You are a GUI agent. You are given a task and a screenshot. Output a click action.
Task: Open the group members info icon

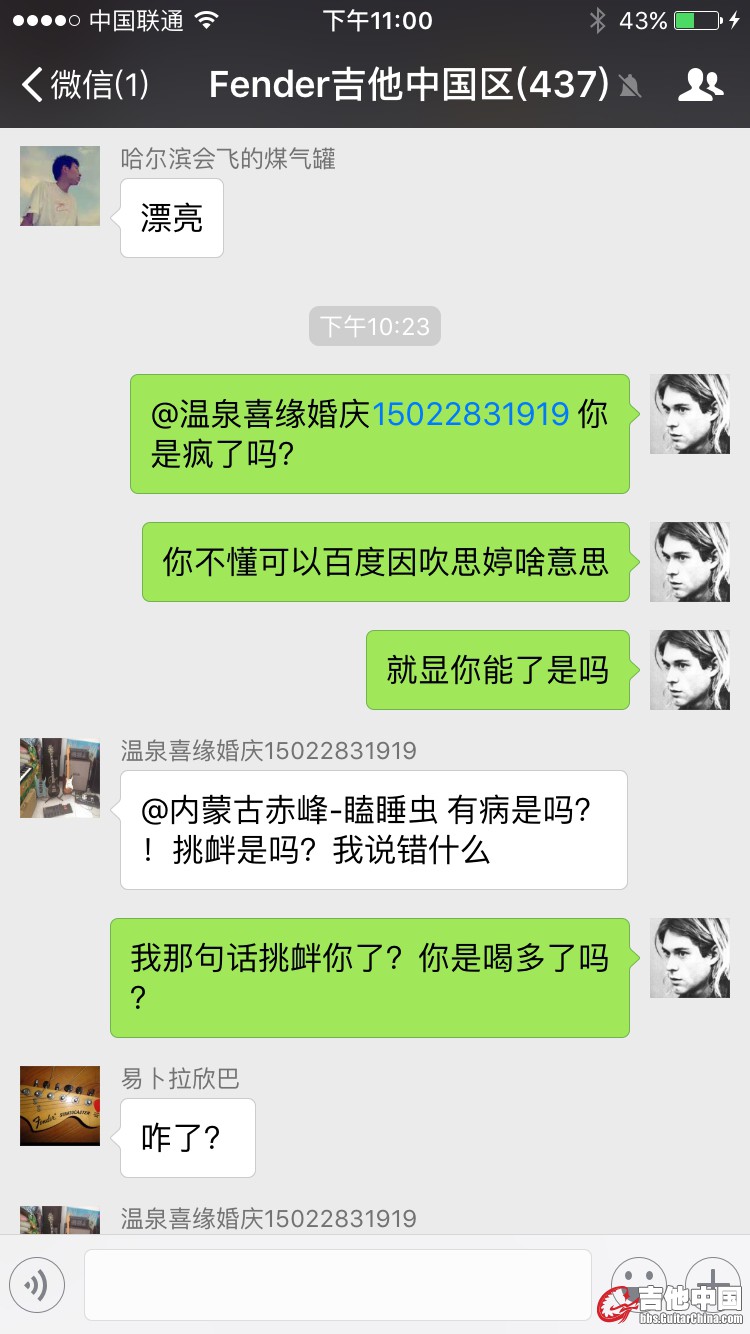(x=700, y=85)
